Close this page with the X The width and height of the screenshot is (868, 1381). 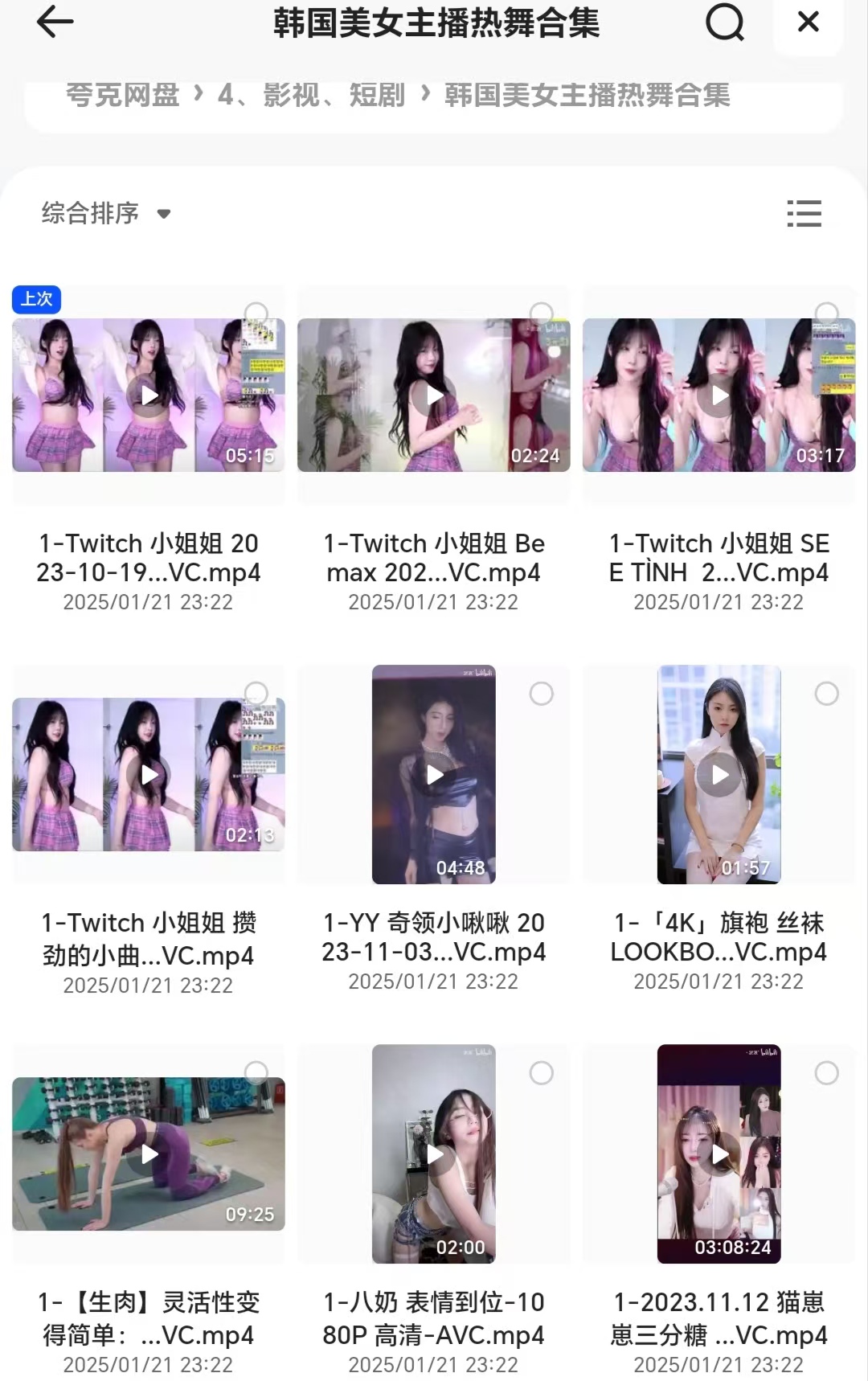click(x=808, y=22)
